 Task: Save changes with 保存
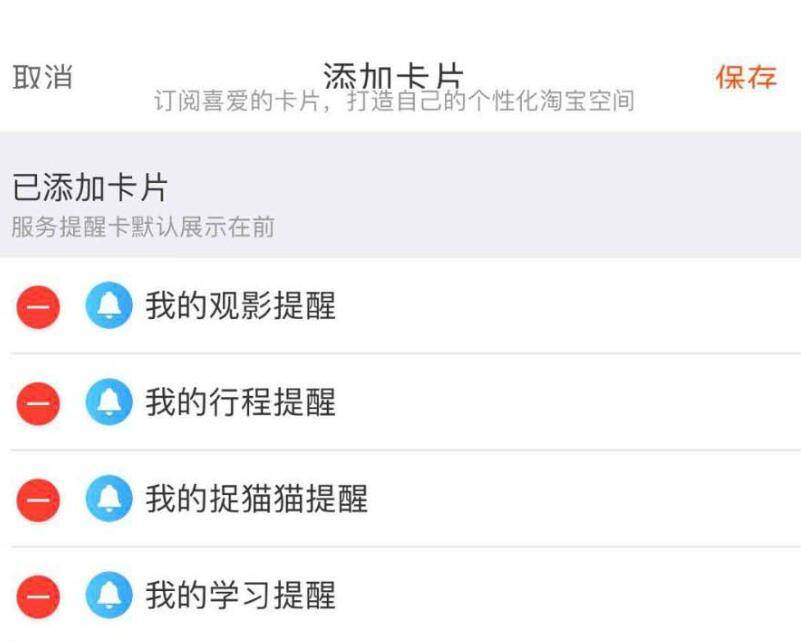[745, 77]
